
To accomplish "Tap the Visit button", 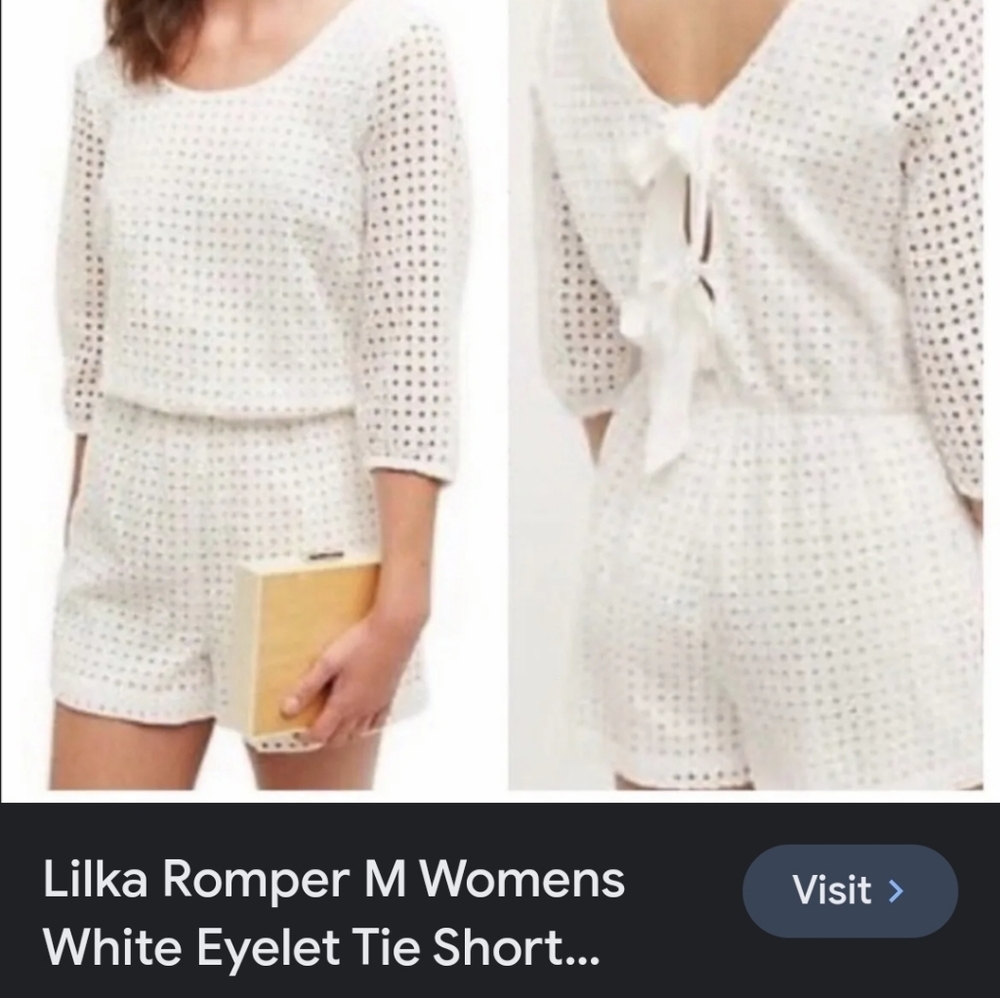I will 849,890.
